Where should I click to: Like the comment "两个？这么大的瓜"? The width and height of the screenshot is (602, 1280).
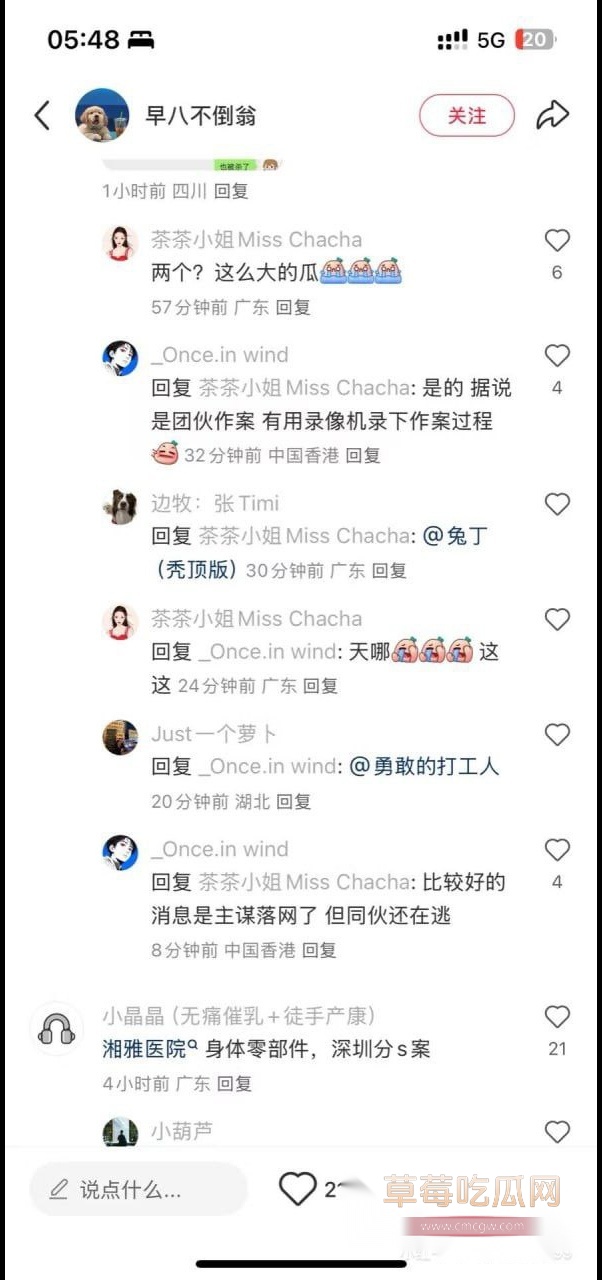coord(557,241)
